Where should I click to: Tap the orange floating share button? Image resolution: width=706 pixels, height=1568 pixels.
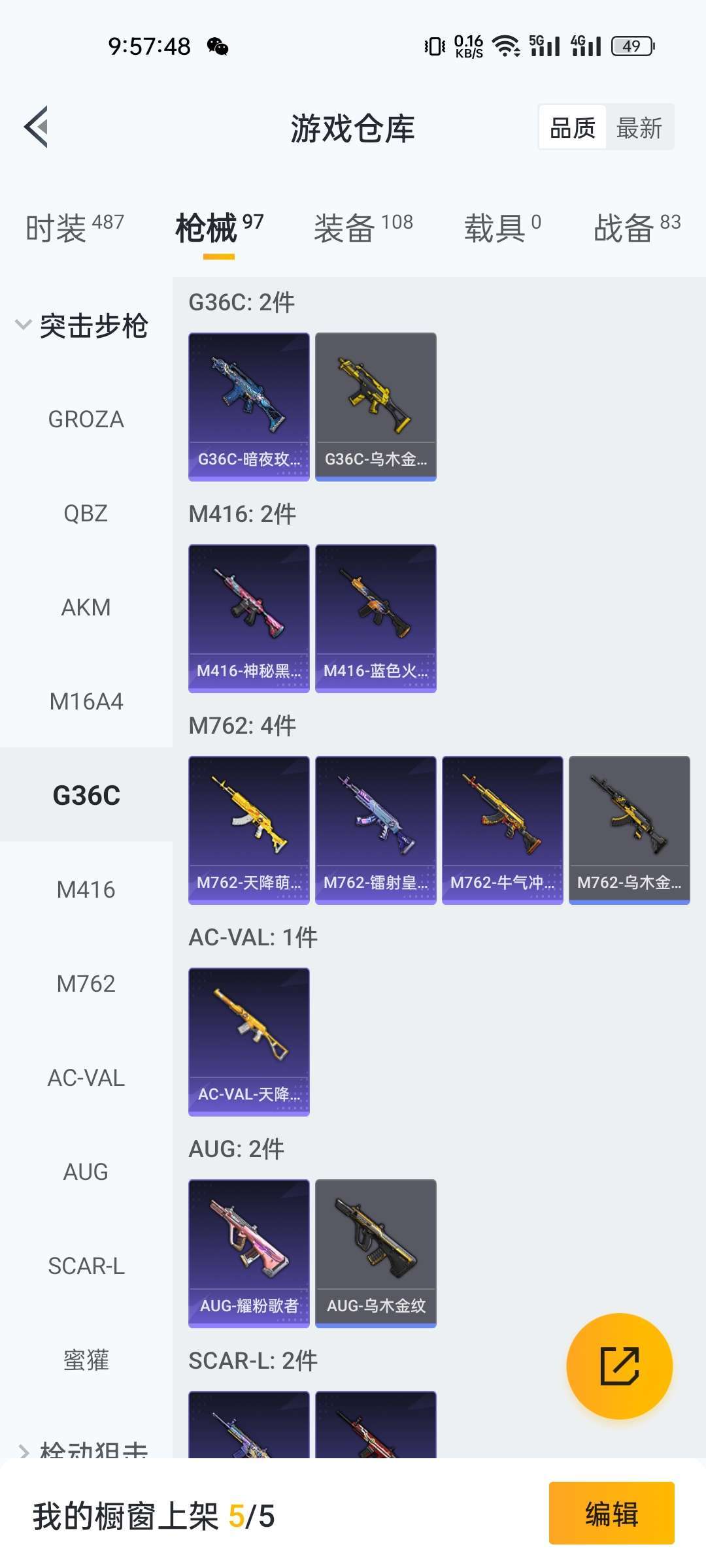coord(619,1366)
